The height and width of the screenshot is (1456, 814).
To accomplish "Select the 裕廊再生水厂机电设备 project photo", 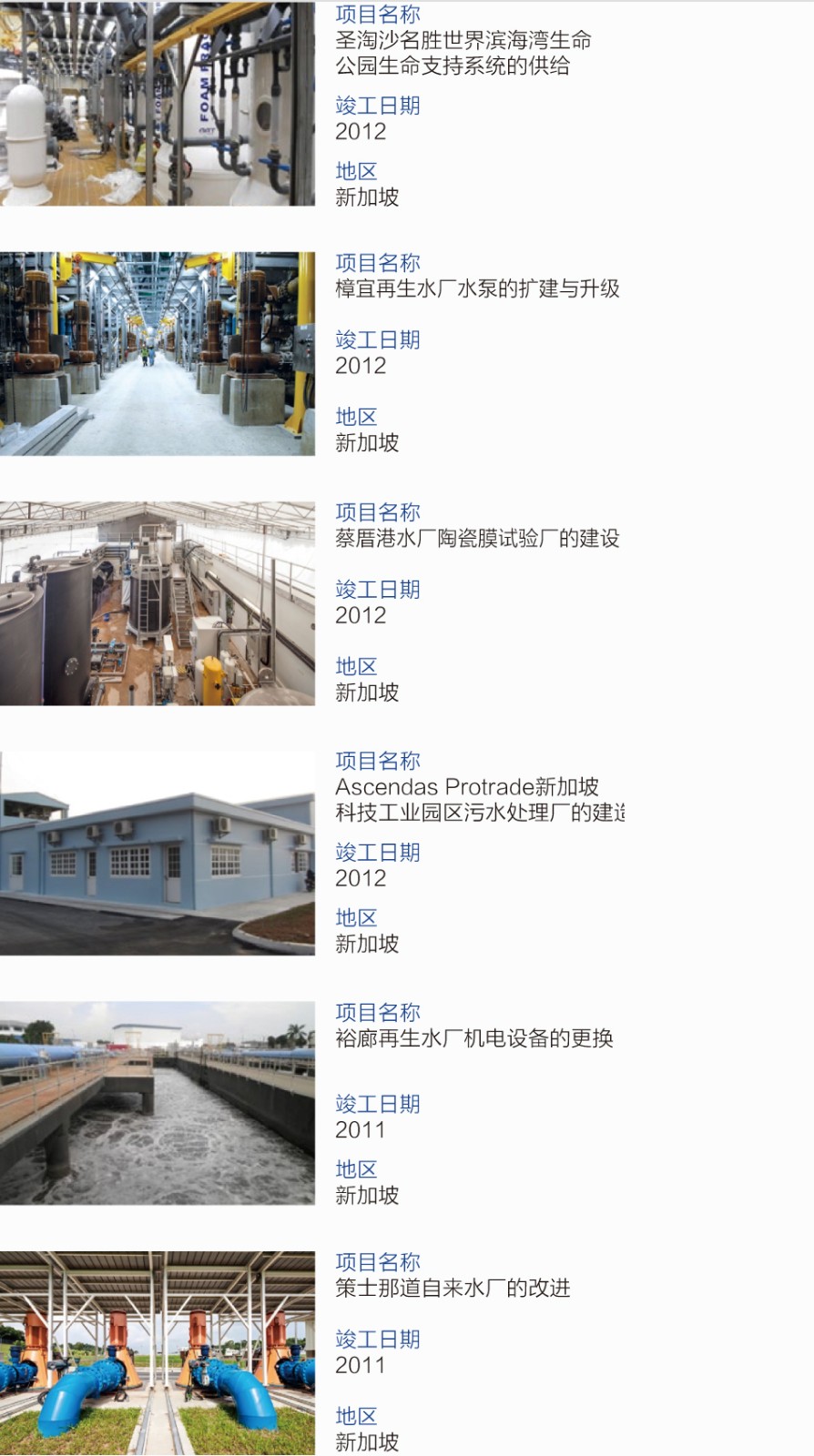I will [x=157, y=1103].
